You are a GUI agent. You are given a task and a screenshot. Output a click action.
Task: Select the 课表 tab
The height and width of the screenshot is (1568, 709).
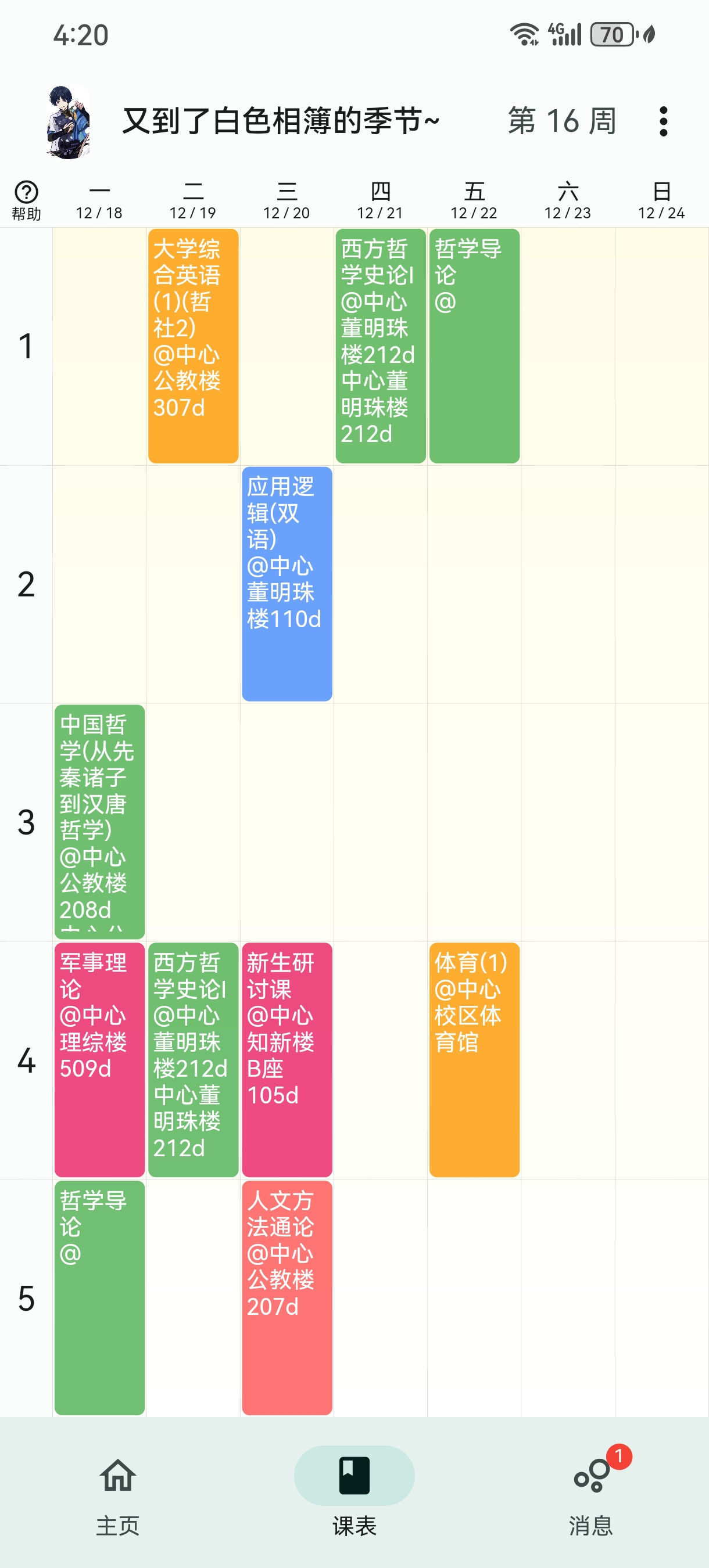click(x=354, y=1490)
